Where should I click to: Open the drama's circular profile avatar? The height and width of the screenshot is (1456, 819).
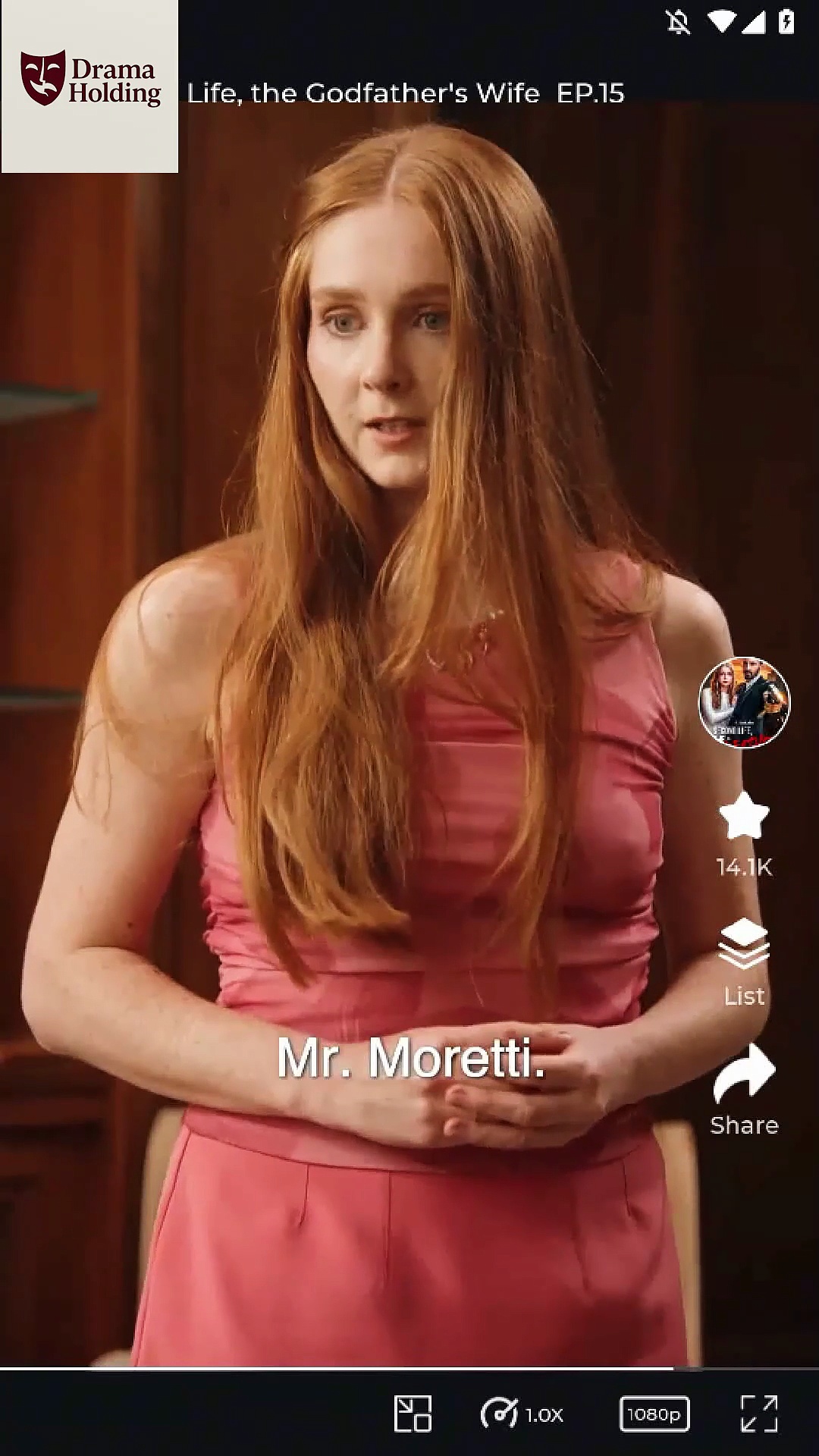744,702
